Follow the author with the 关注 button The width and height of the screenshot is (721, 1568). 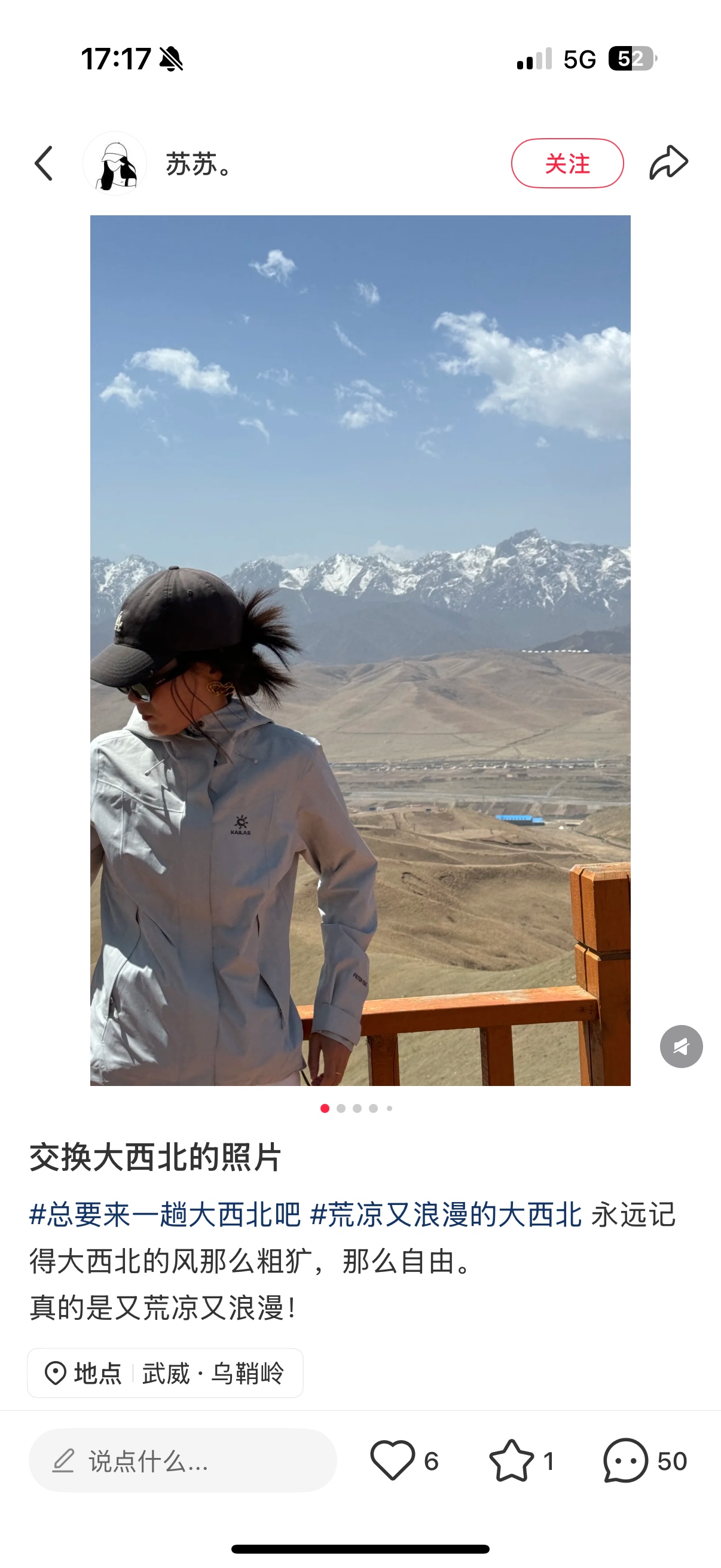(567, 163)
